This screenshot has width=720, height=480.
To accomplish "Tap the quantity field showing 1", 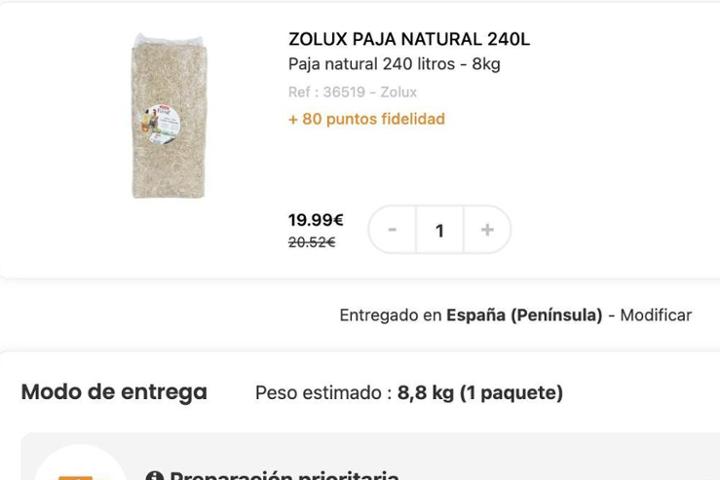I will [x=439, y=231].
